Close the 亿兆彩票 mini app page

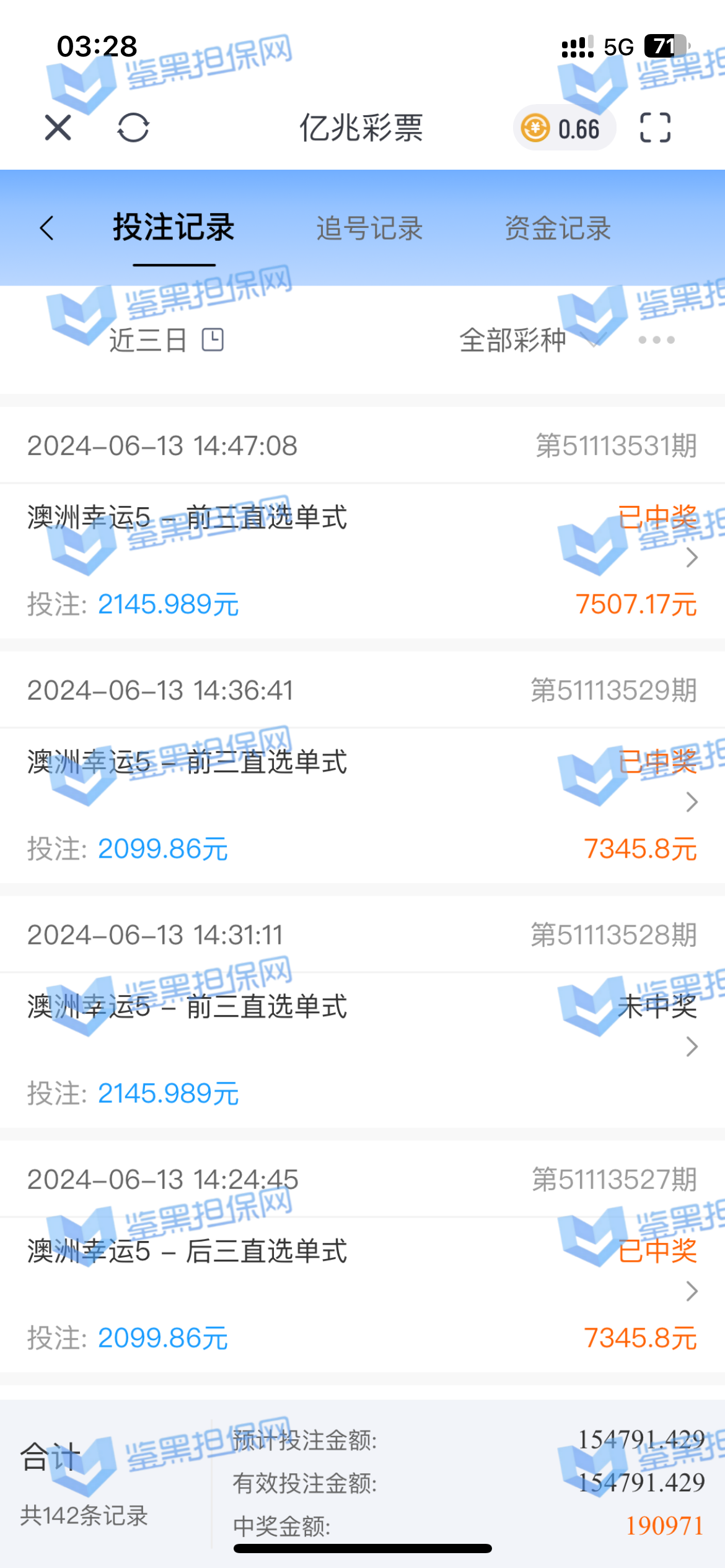click(x=58, y=128)
